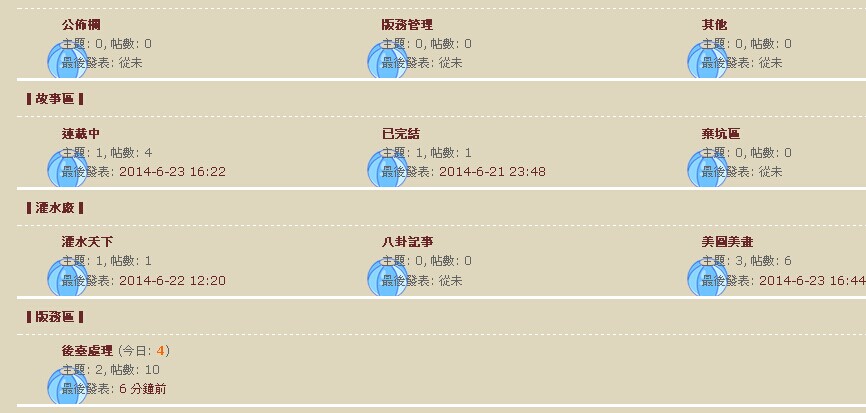View last post 2014-6-21 23:48 in 已完結
The image size is (866, 413).
pyautogui.click(x=492, y=172)
